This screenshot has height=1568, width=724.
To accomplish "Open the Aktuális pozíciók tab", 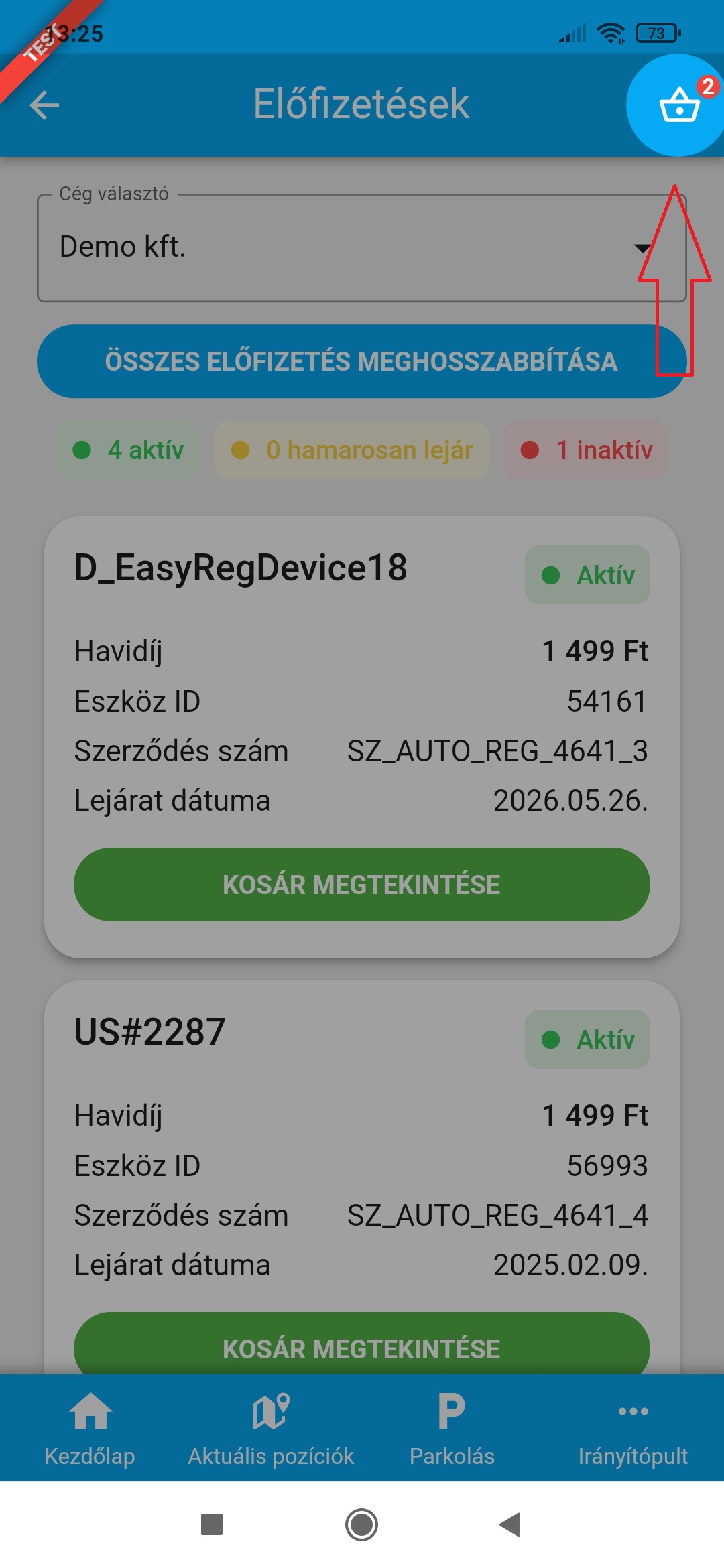I will pyautogui.click(x=271, y=1427).
